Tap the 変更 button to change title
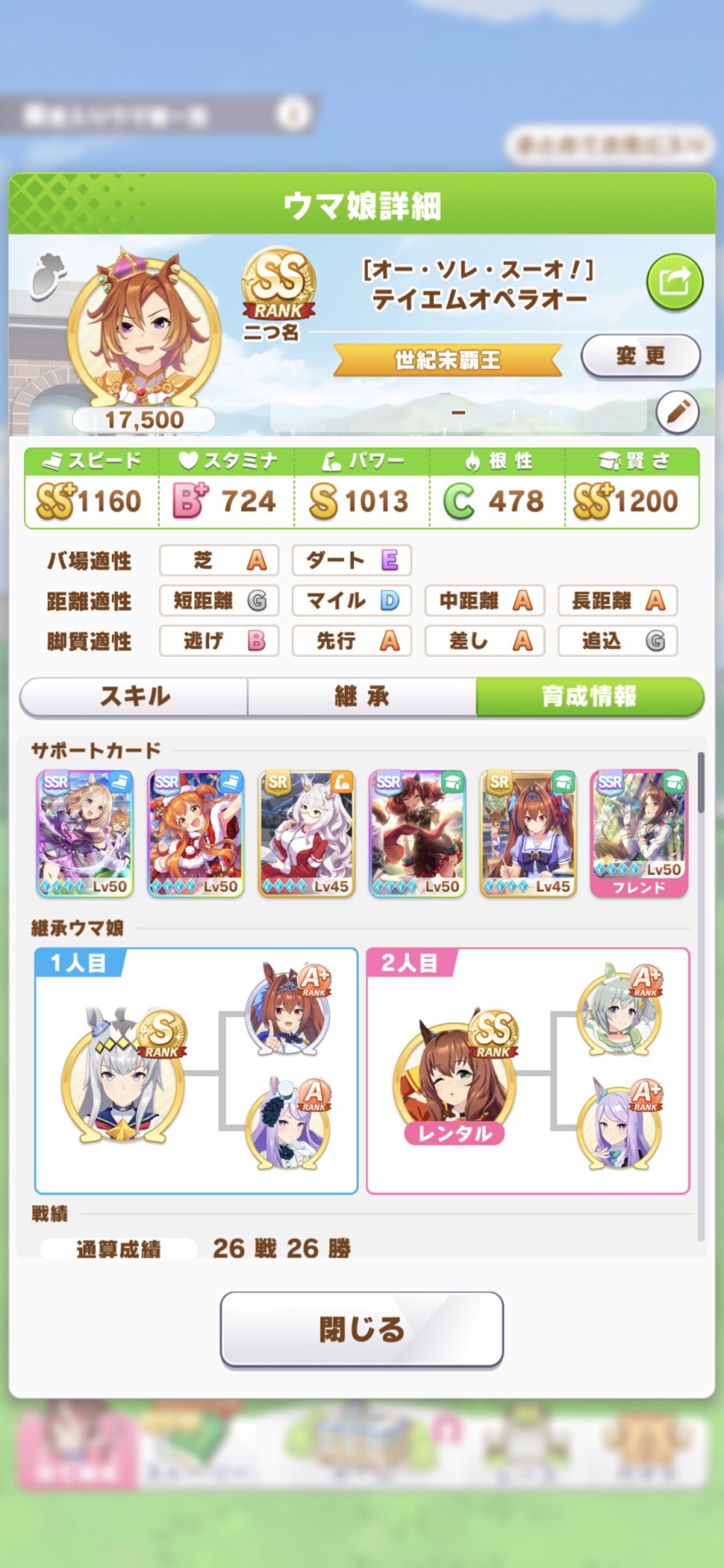 point(640,357)
